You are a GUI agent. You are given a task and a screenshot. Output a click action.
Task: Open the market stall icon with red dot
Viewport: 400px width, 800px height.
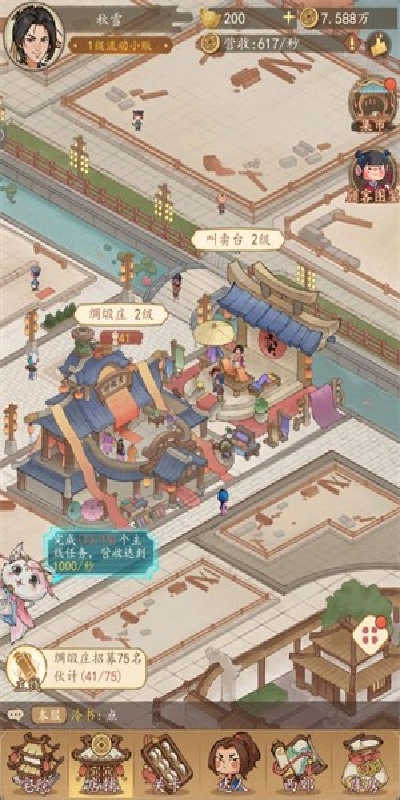tap(373, 105)
